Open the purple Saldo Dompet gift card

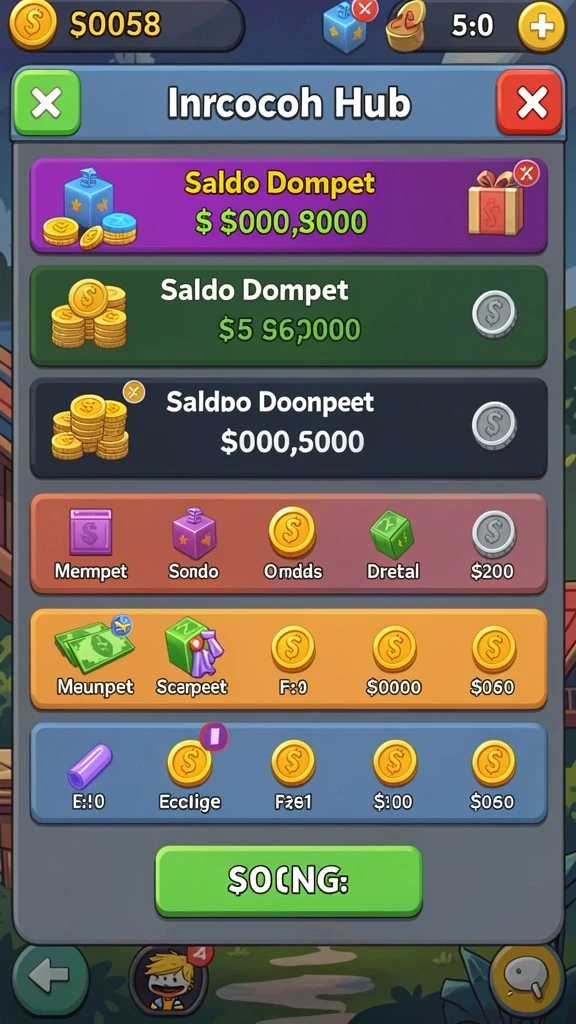tap(288, 206)
